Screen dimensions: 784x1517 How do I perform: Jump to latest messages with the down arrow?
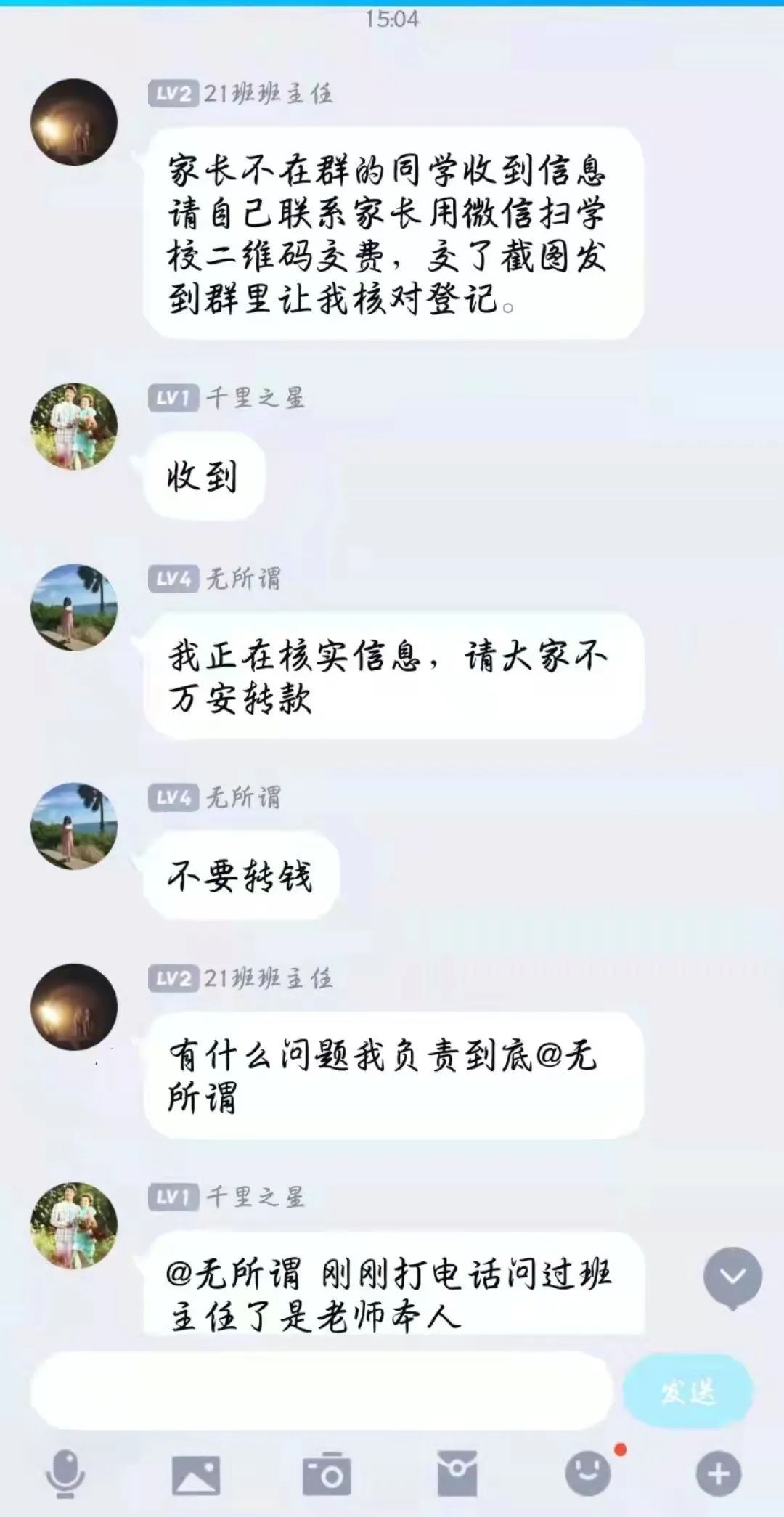pos(732,1278)
